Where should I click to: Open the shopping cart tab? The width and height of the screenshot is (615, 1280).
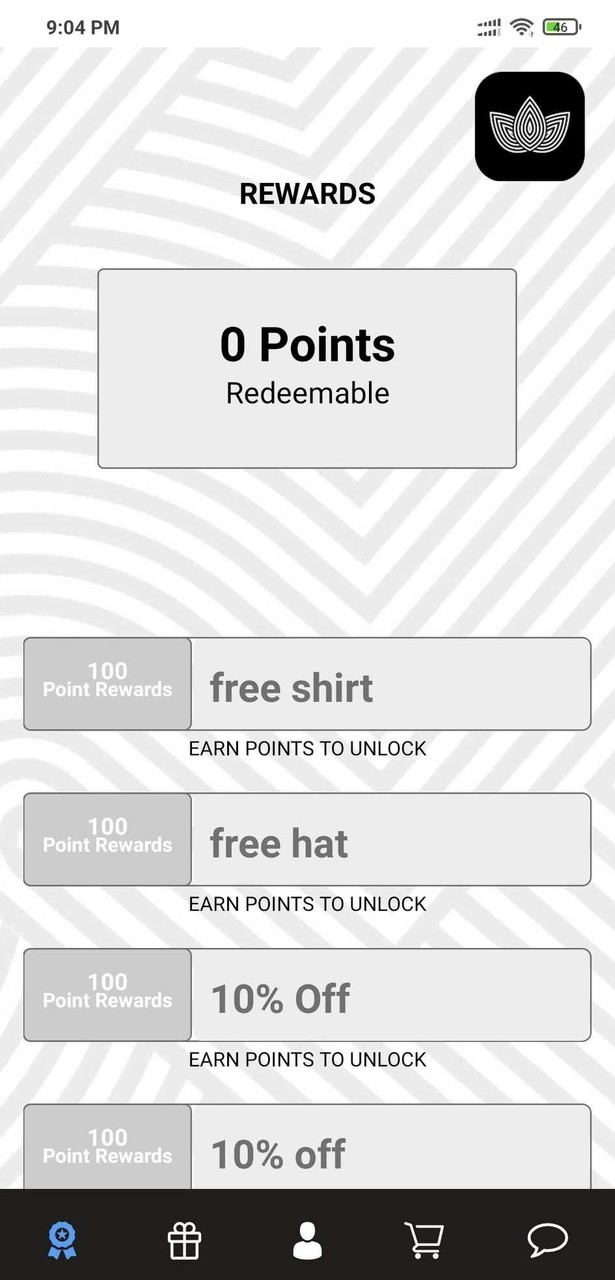[x=424, y=1240]
